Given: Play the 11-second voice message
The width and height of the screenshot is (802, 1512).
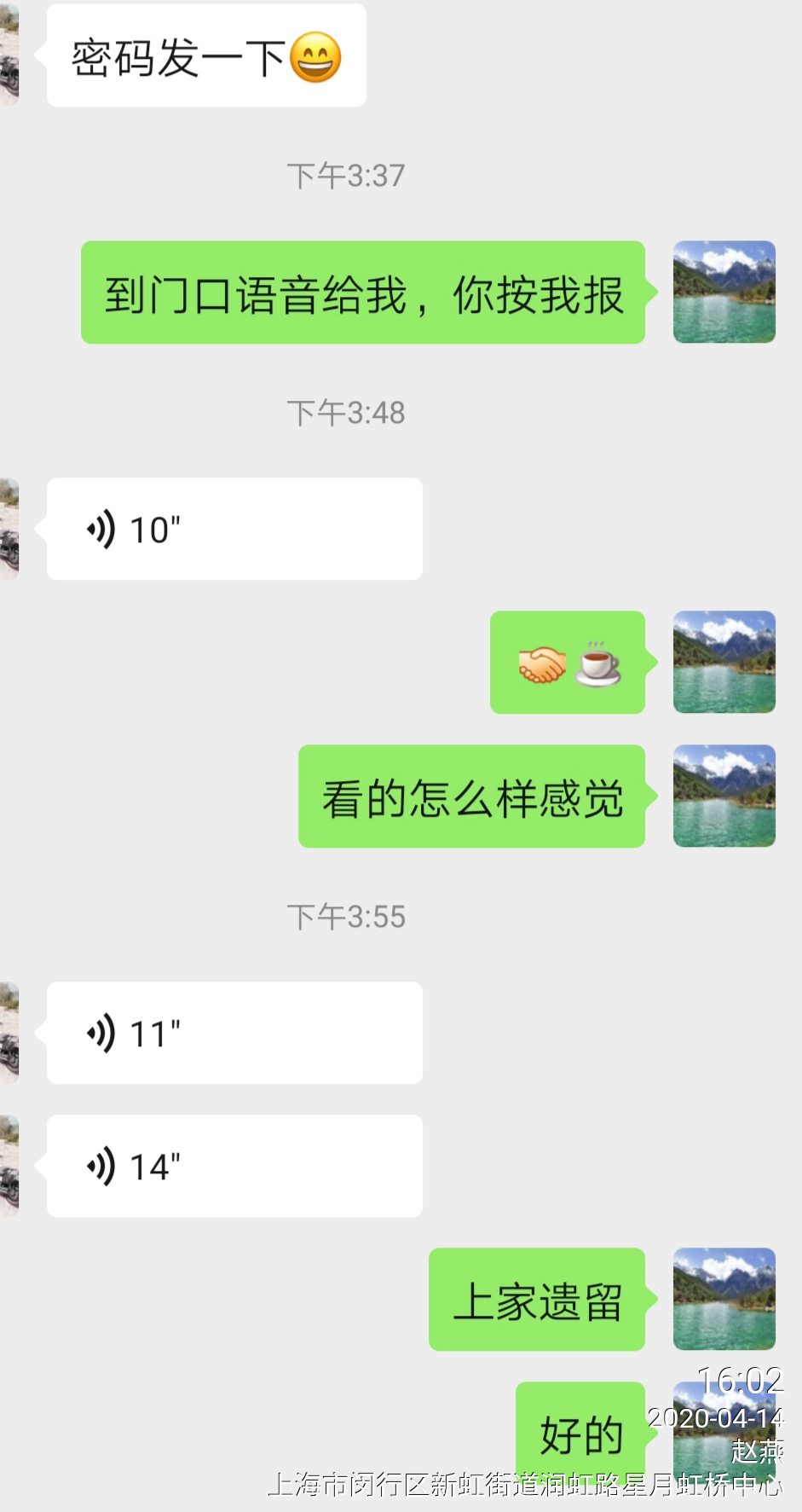Looking at the screenshot, I should (234, 1033).
